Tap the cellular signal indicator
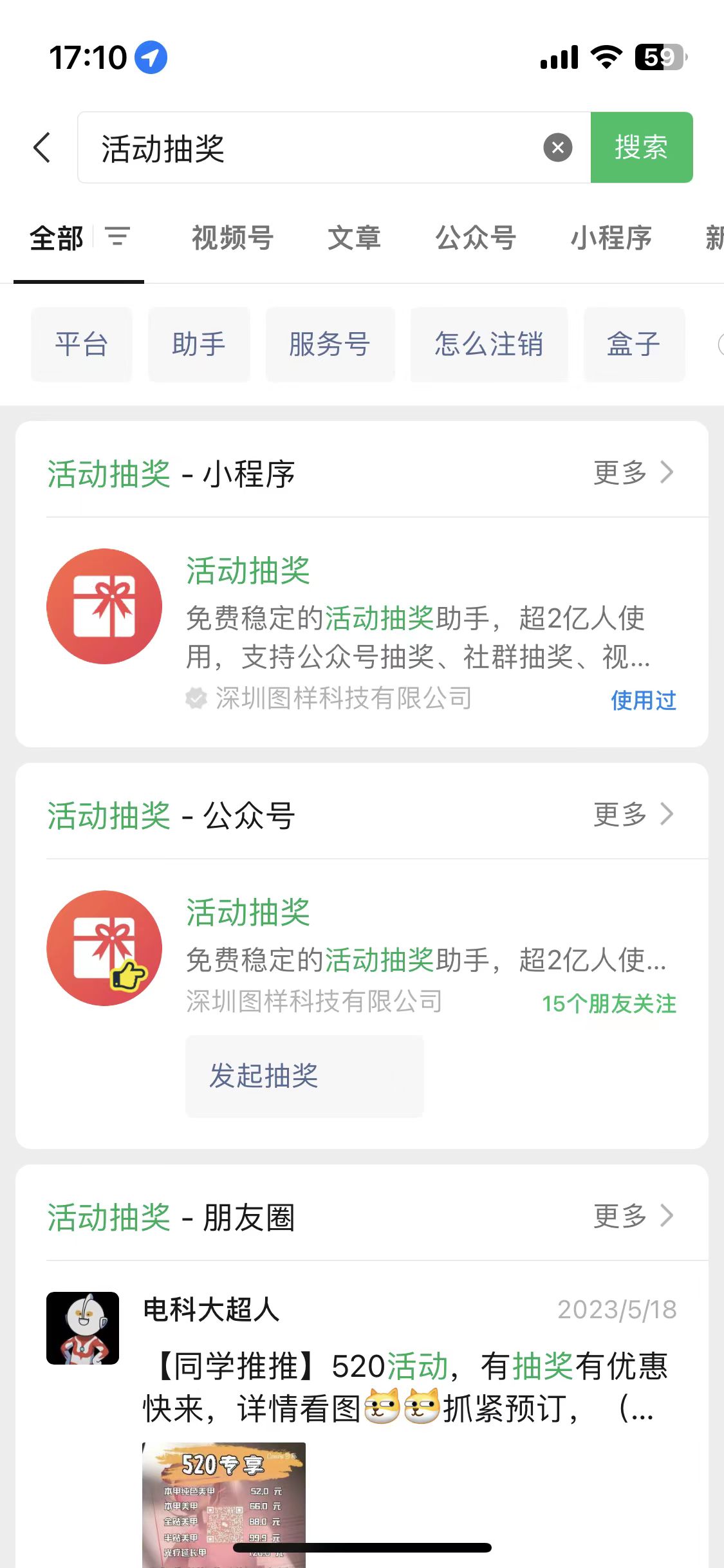The height and width of the screenshot is (1568, 724). [557, 57]
